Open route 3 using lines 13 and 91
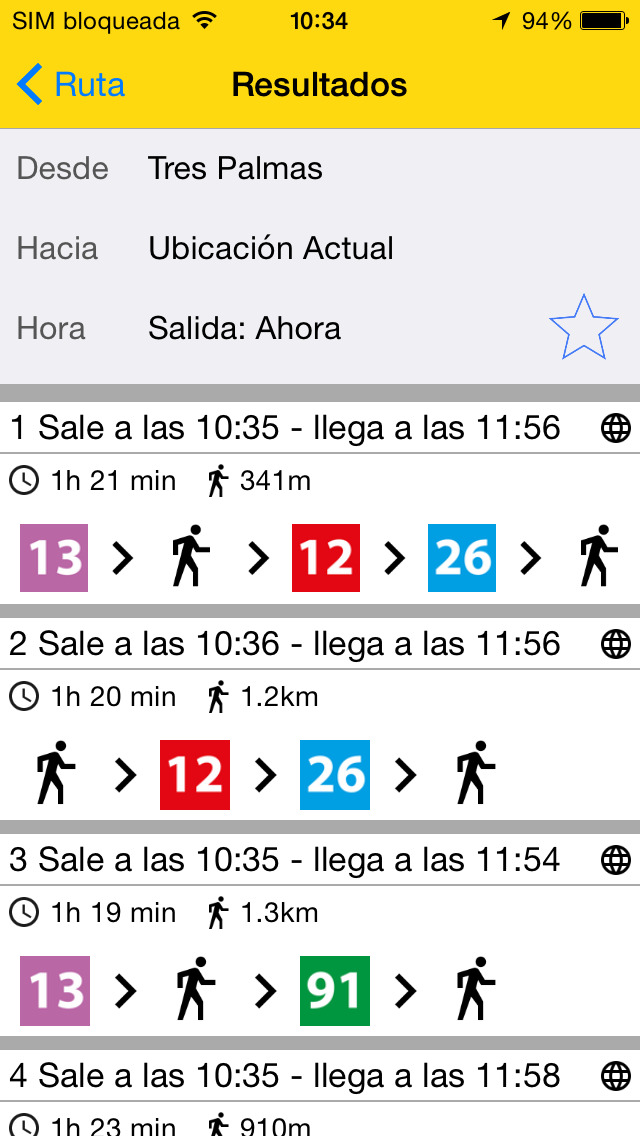This screenshot has width=640, height=1136. coord(320,935)
